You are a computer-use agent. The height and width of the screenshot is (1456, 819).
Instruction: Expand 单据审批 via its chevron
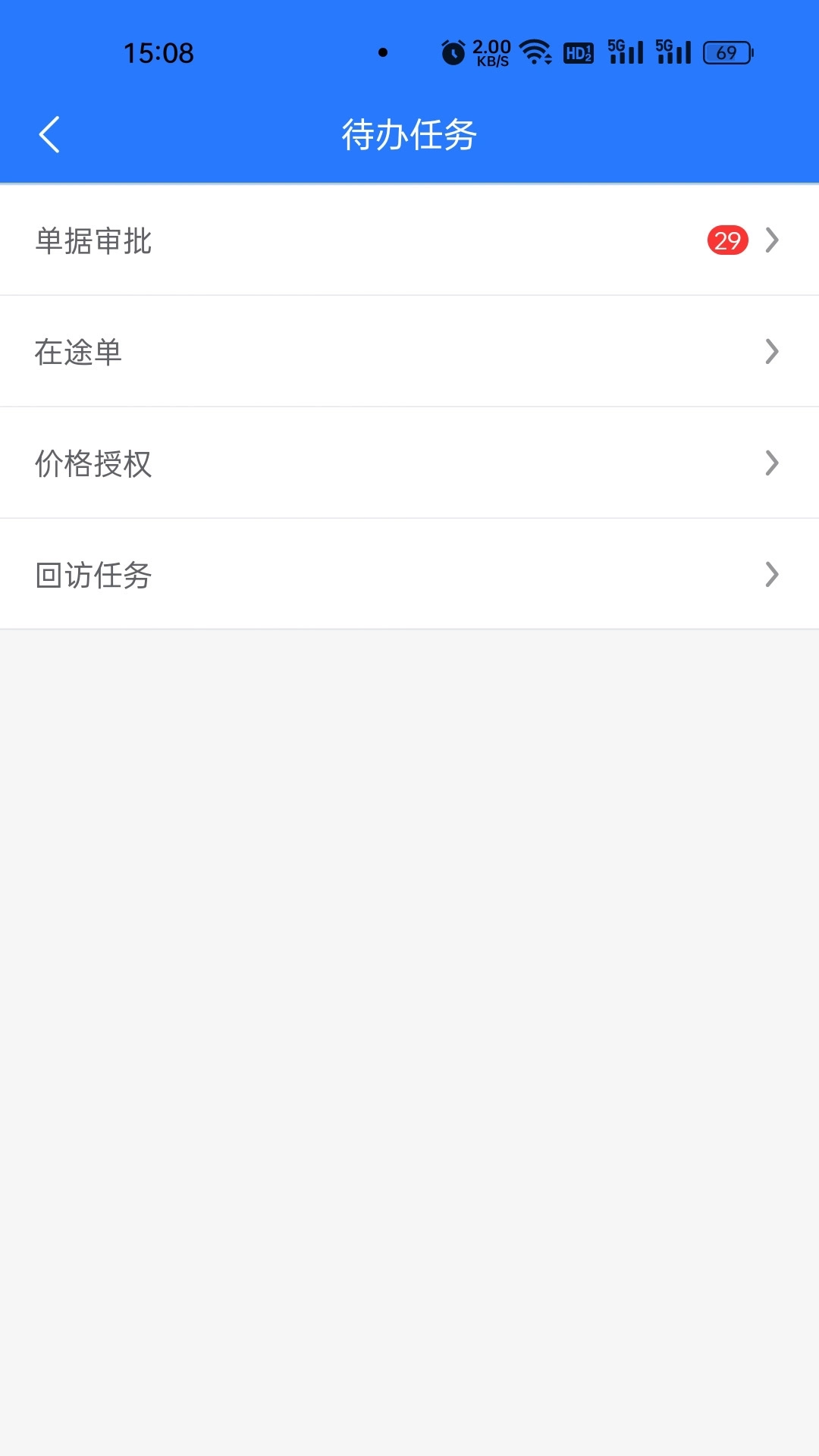click(772, 240)
